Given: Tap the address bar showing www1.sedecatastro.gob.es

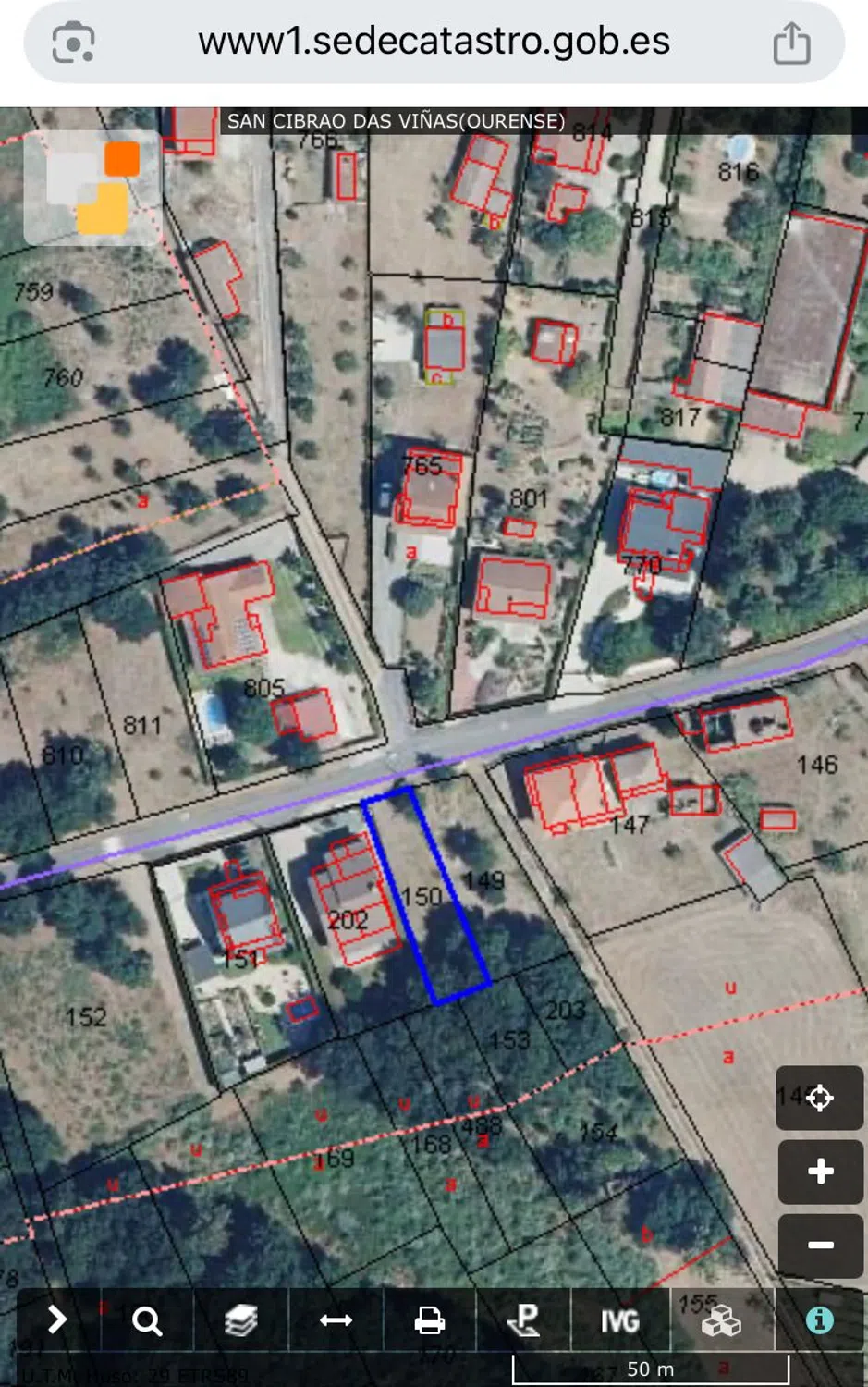Looking at the screenshot, I should (434, 42).
